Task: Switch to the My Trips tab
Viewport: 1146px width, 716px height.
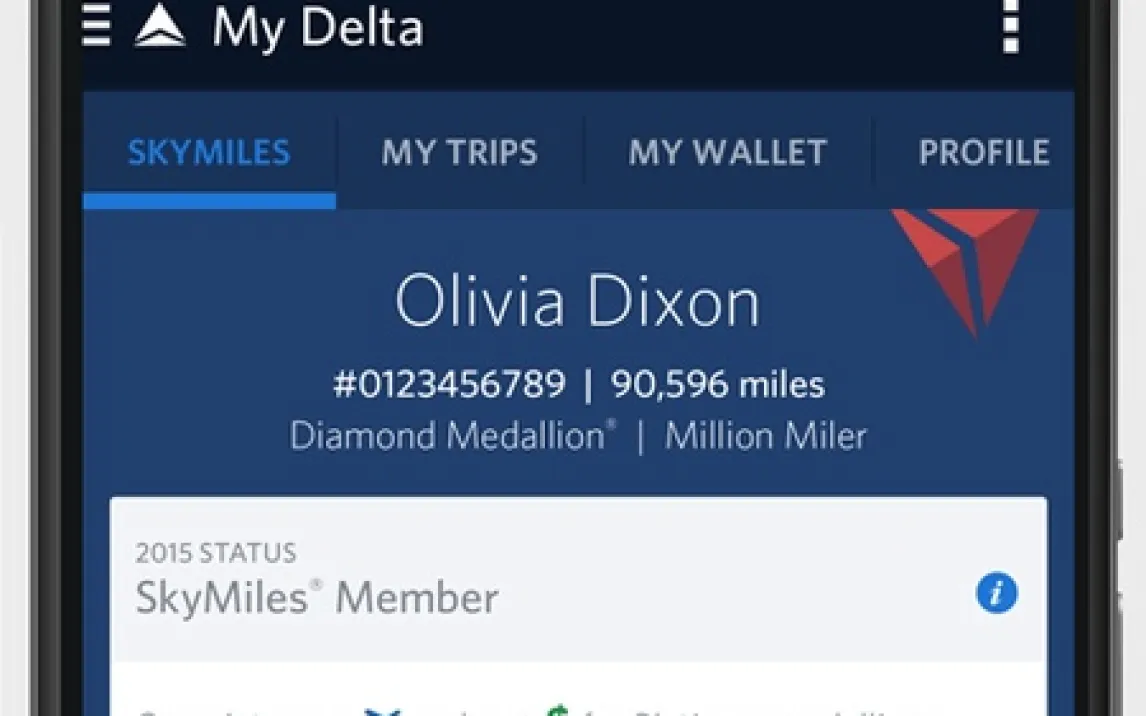Action: point(460,152)
